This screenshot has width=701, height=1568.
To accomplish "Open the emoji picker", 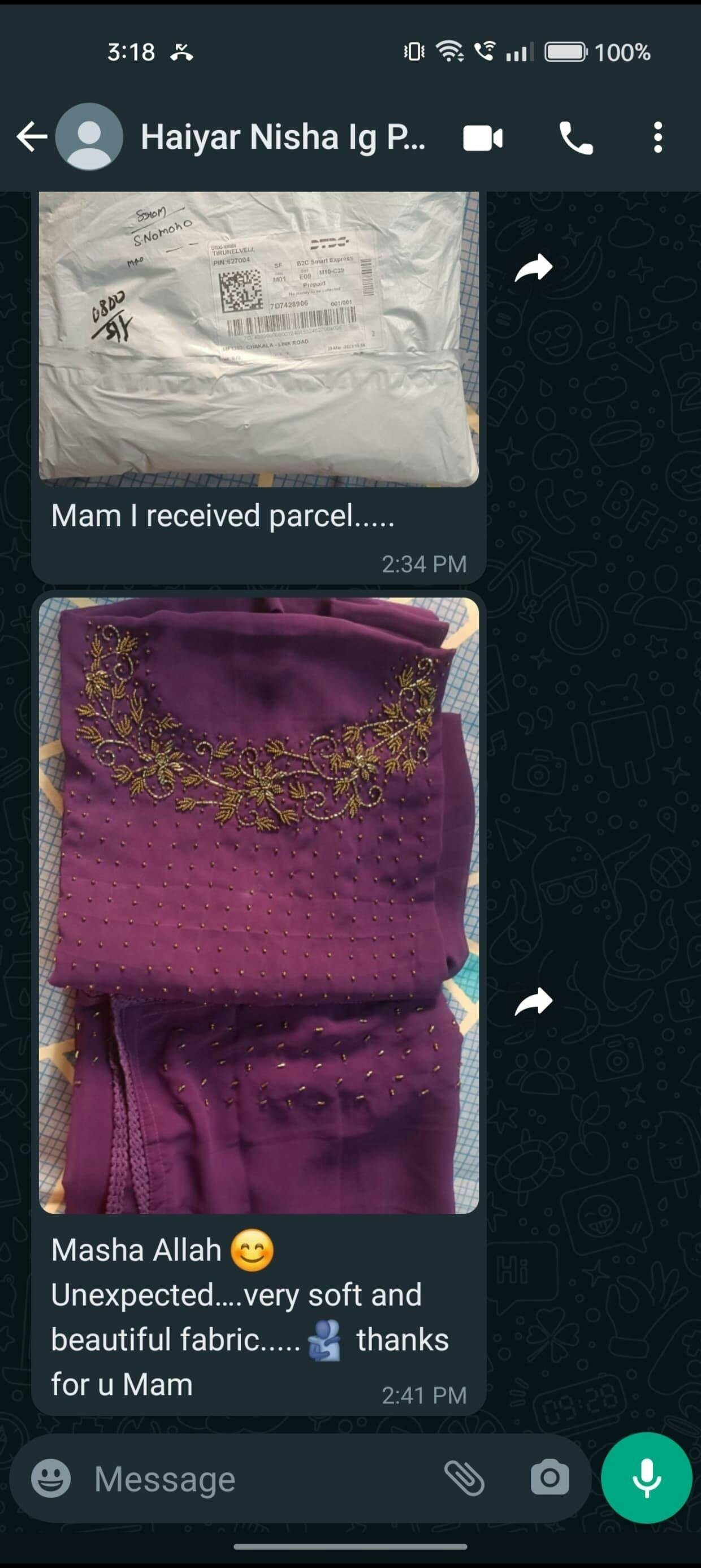I will pyautogui.click(x=51, y=1478).
